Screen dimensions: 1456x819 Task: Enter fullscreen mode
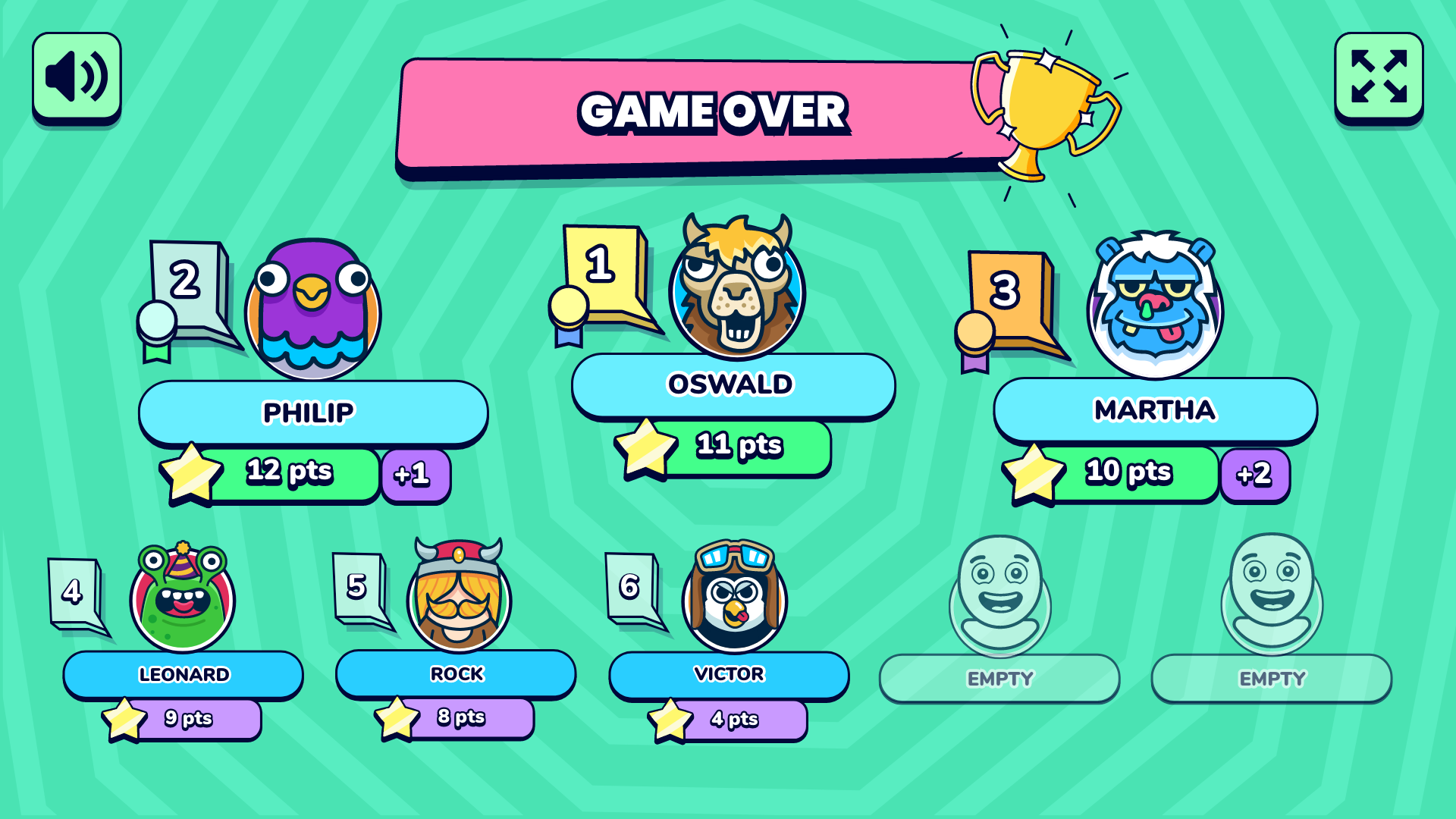click(x=1378, y=77)
